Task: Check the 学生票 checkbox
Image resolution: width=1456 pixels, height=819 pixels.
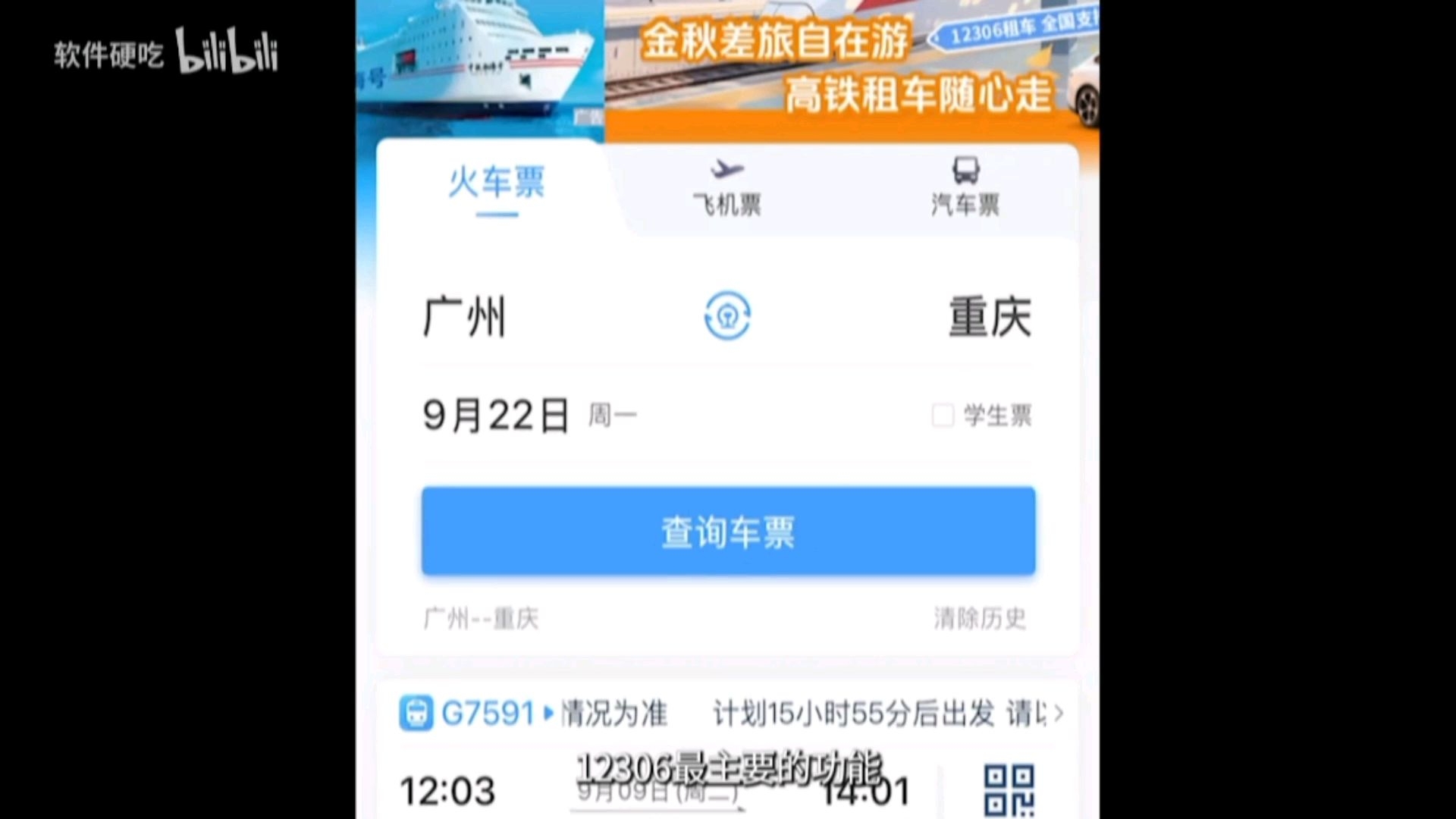Action: (x=943, y=416)
